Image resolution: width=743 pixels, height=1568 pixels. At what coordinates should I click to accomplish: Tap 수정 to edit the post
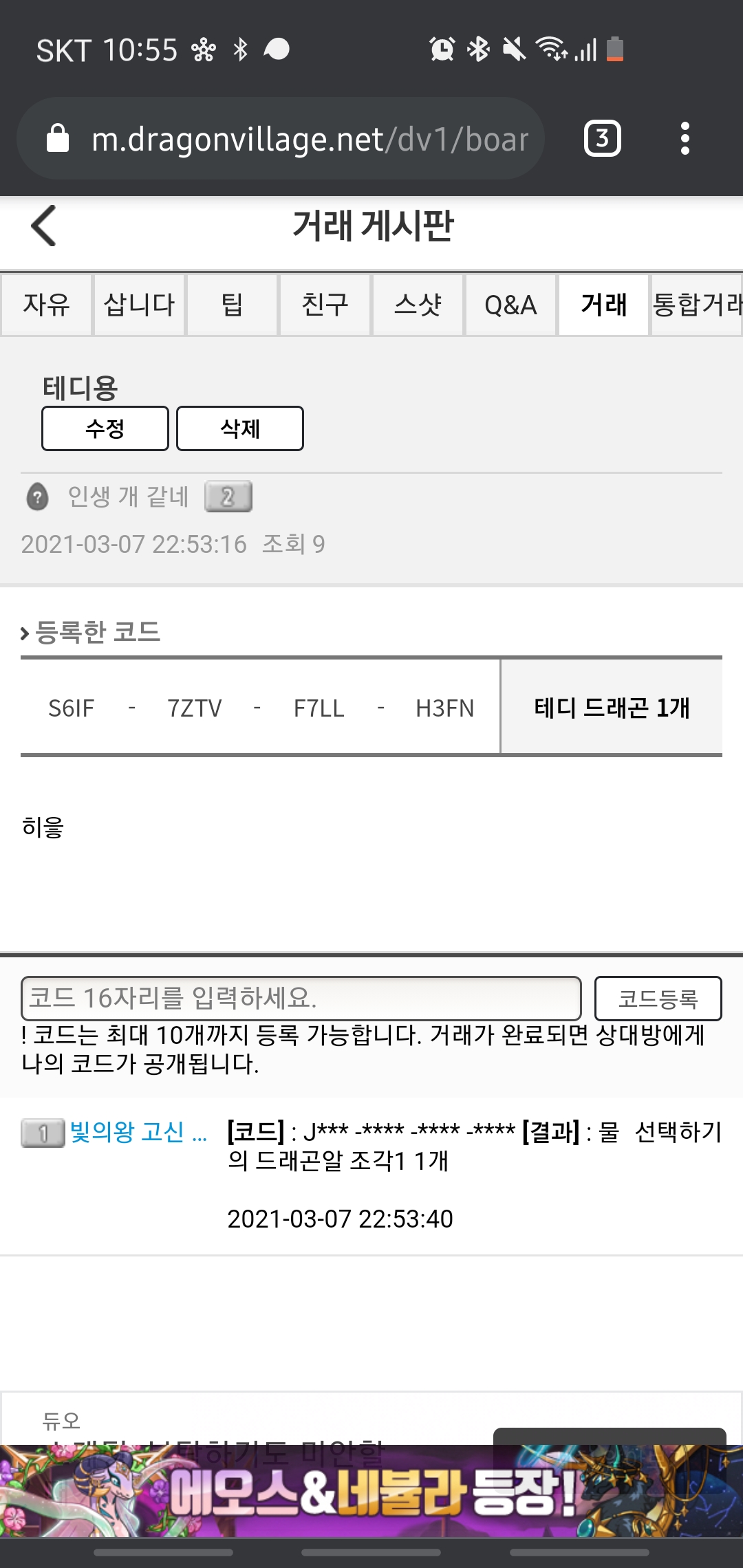pyautogui.click(x=105, y=428)
